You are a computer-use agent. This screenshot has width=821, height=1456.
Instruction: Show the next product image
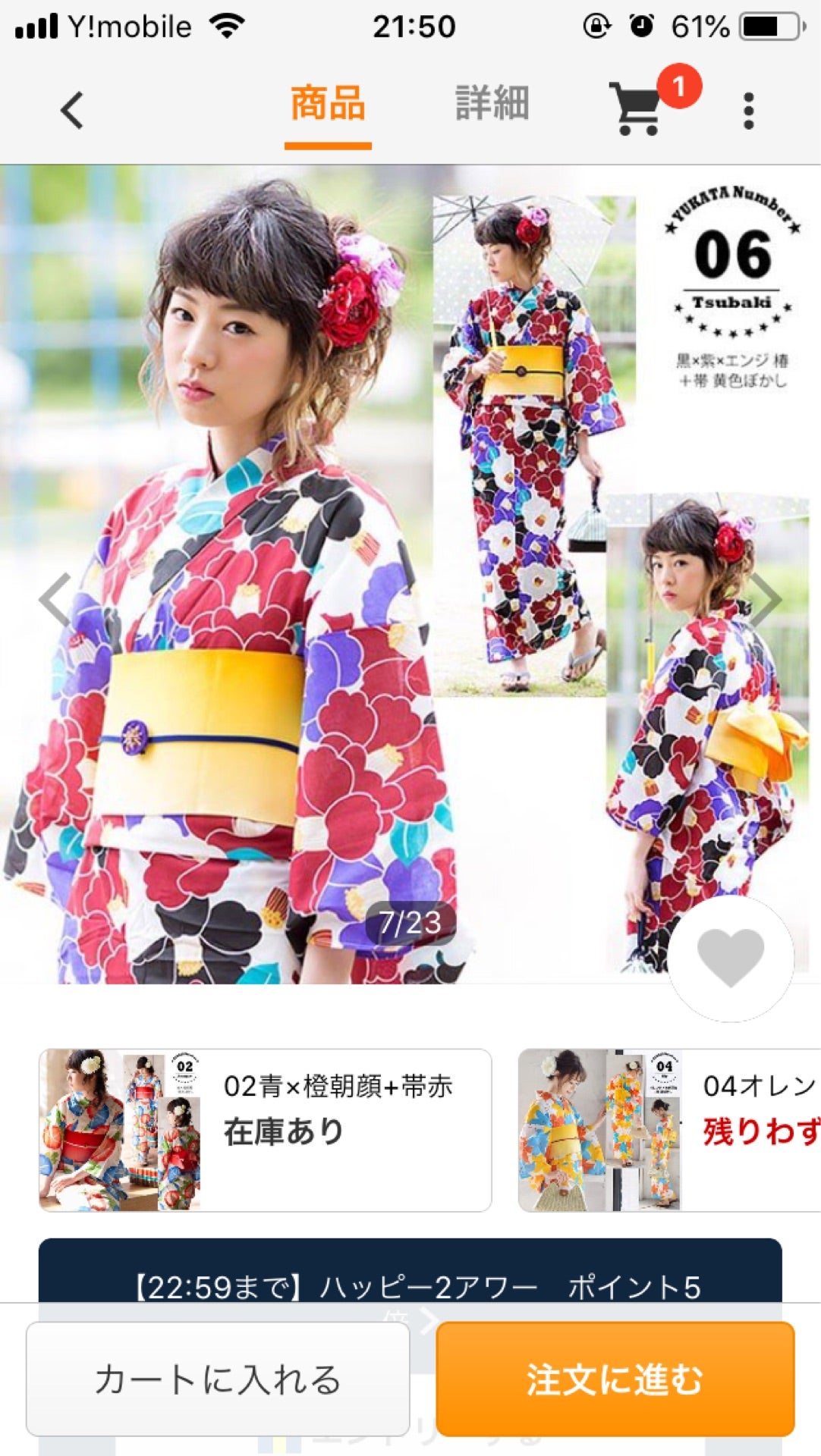pyautogui.click(x=765, y=599)
